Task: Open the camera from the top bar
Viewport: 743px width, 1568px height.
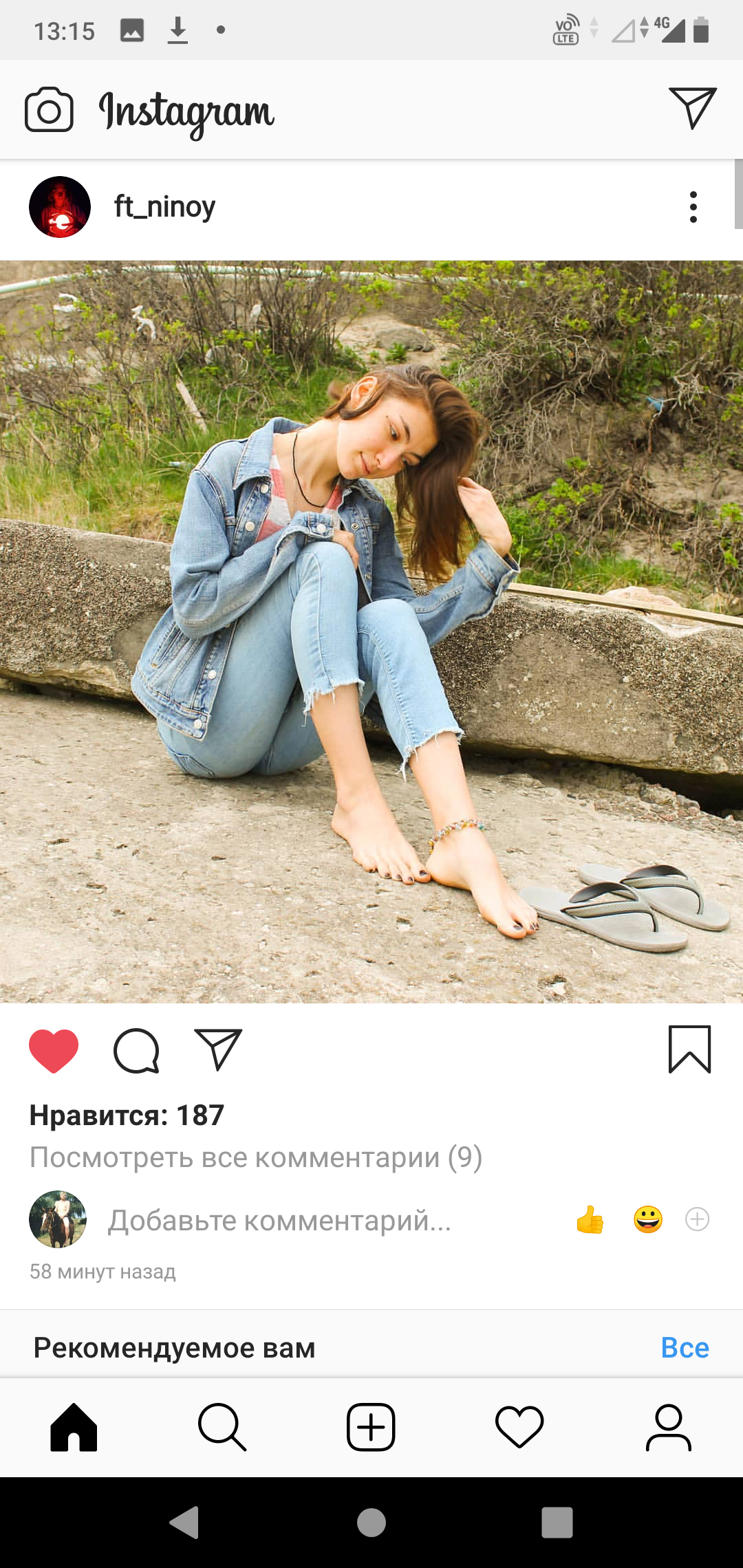Action: pos(49,109)
